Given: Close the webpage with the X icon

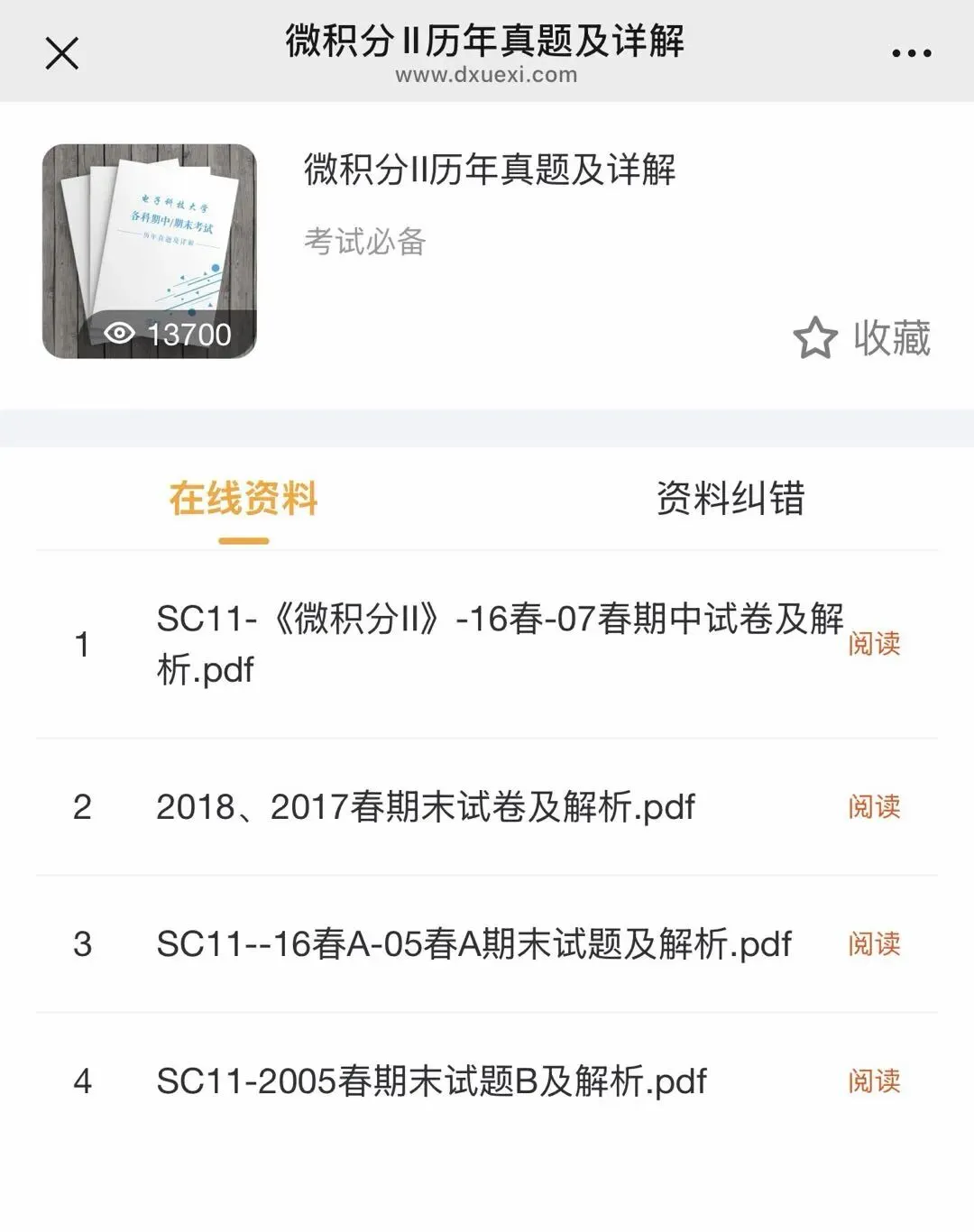Looking at the screenshot, I should pyautogui.click(x=62, y=53).
